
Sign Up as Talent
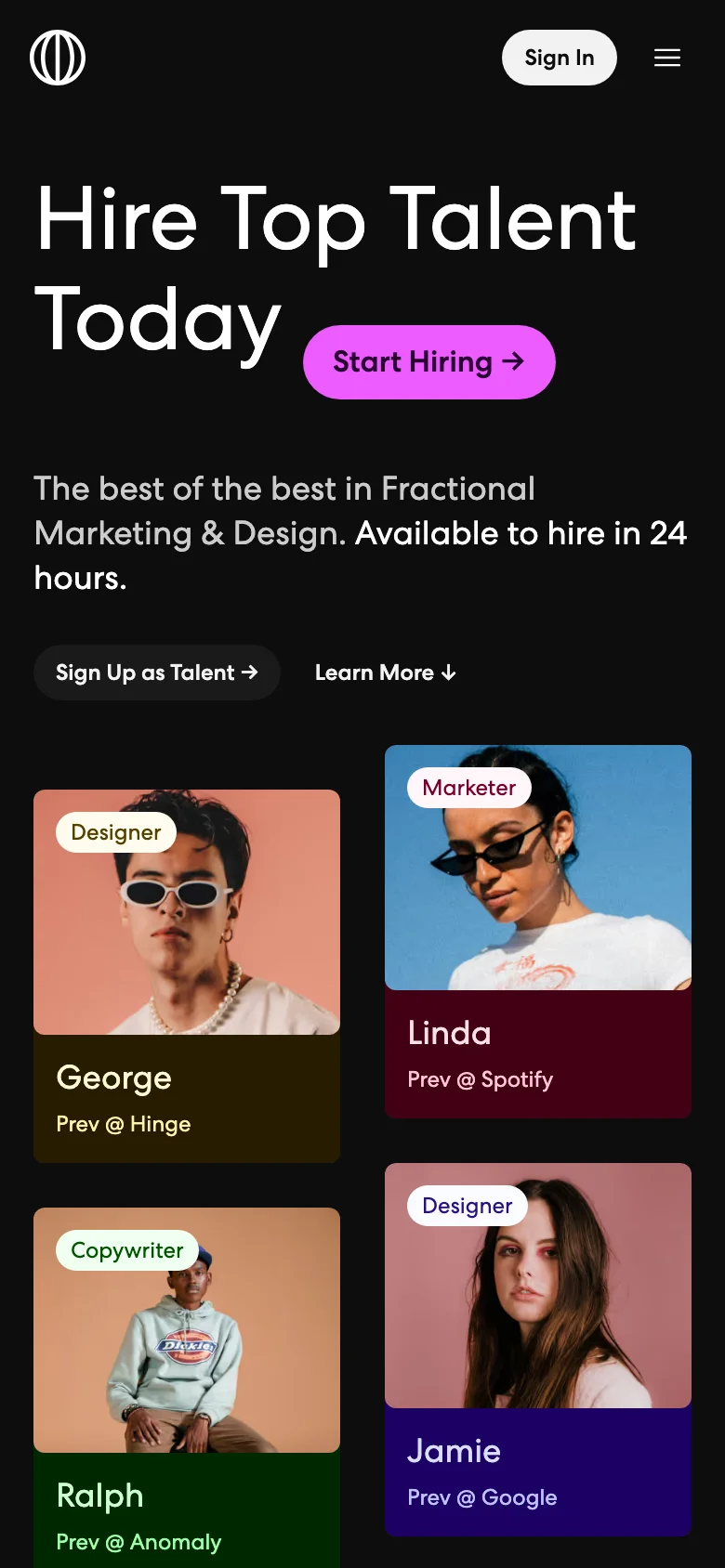coord(156,673)
